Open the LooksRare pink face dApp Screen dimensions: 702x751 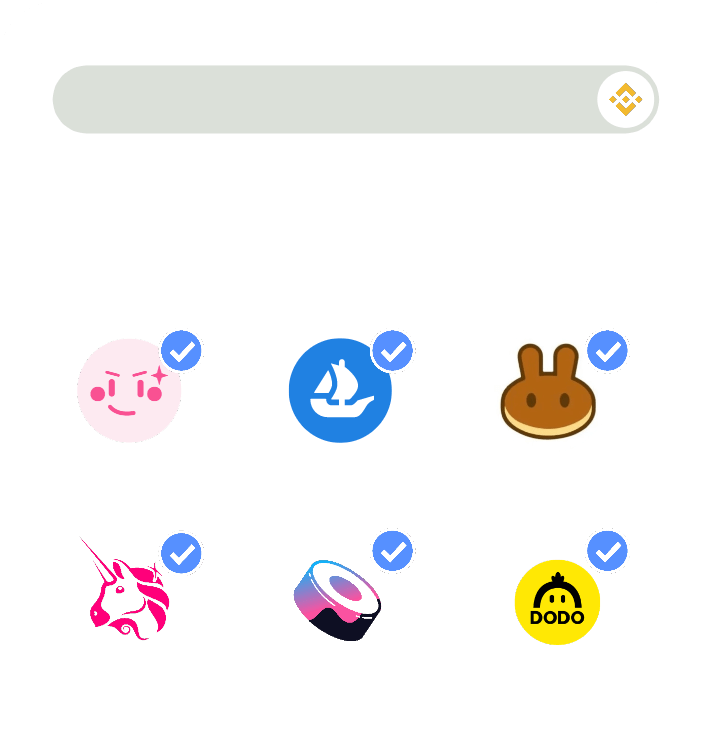pyautogui.click(x=129, y=391)
